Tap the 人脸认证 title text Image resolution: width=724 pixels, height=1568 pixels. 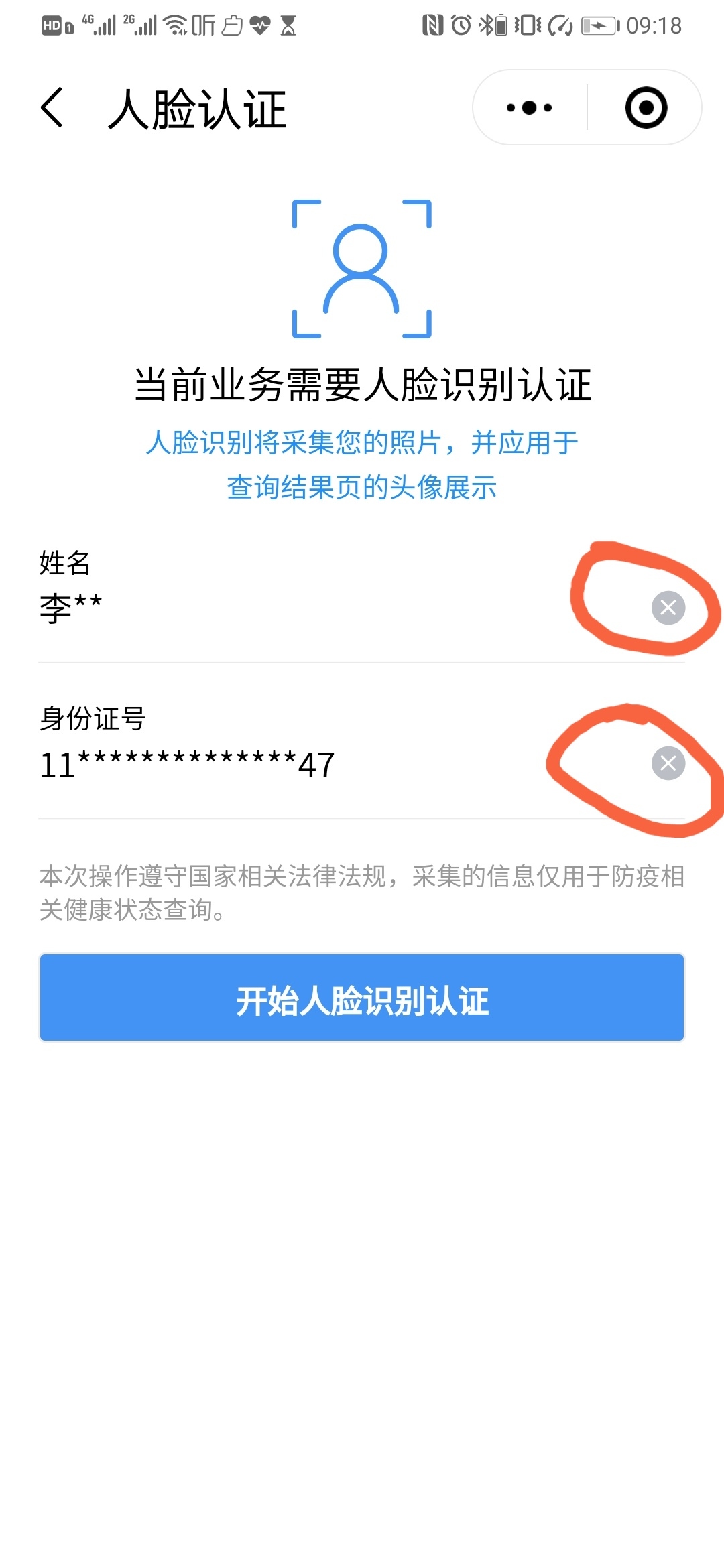click(x=198, y=109)
